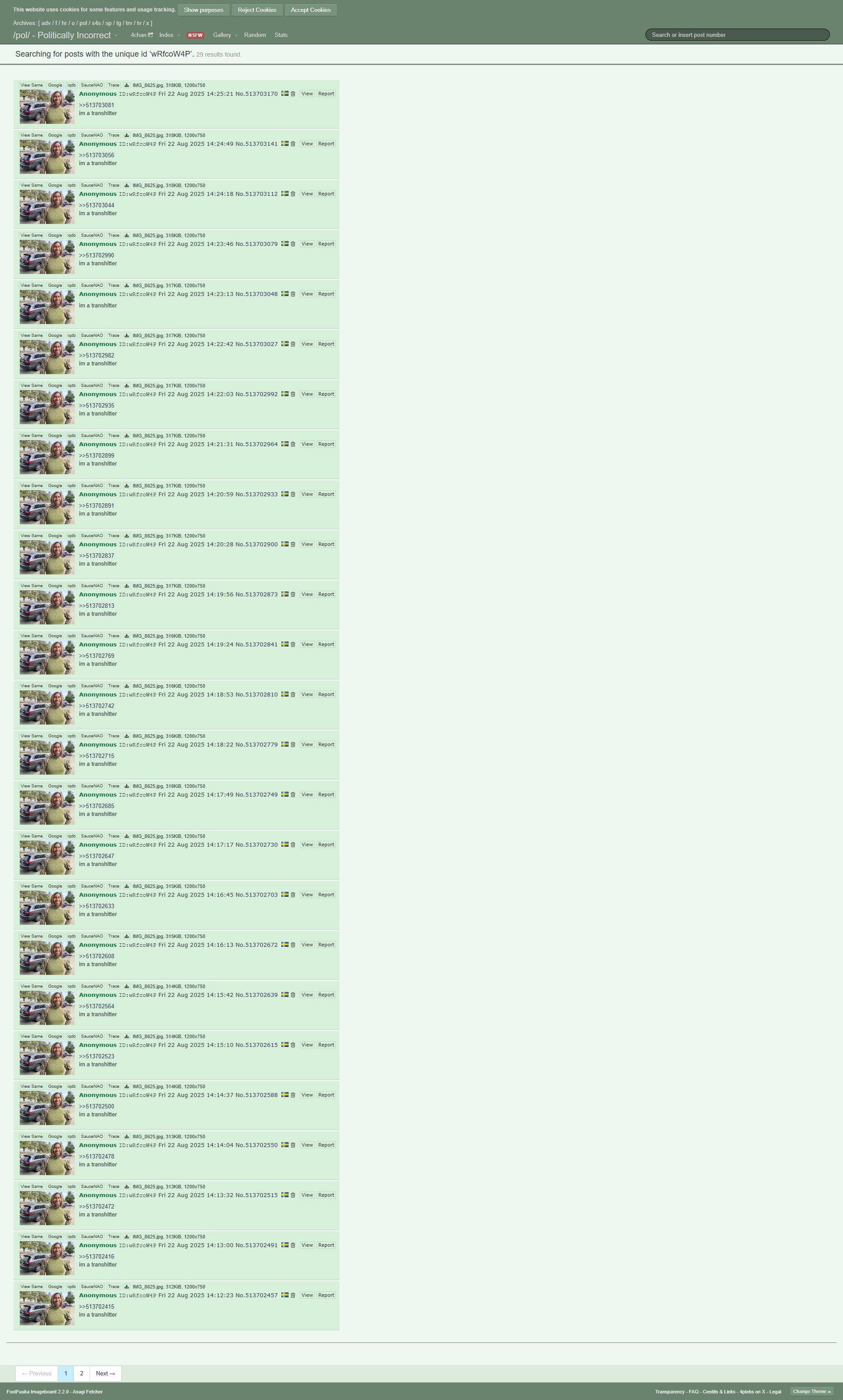This screenshot has width=843, height=1400.
Task: Toggle the NSFW badge
Action: tap(195, 35)
